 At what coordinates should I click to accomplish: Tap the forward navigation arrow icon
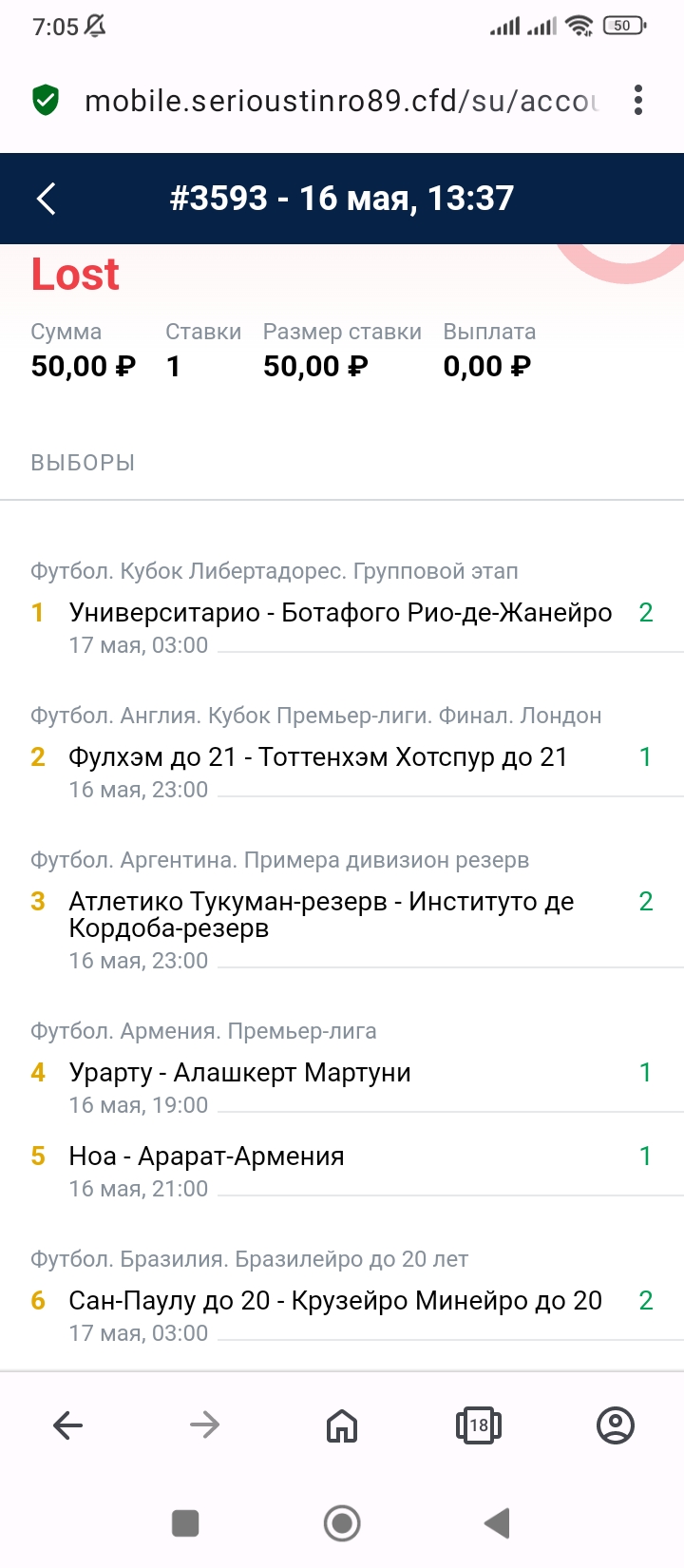click(205, 1425)
